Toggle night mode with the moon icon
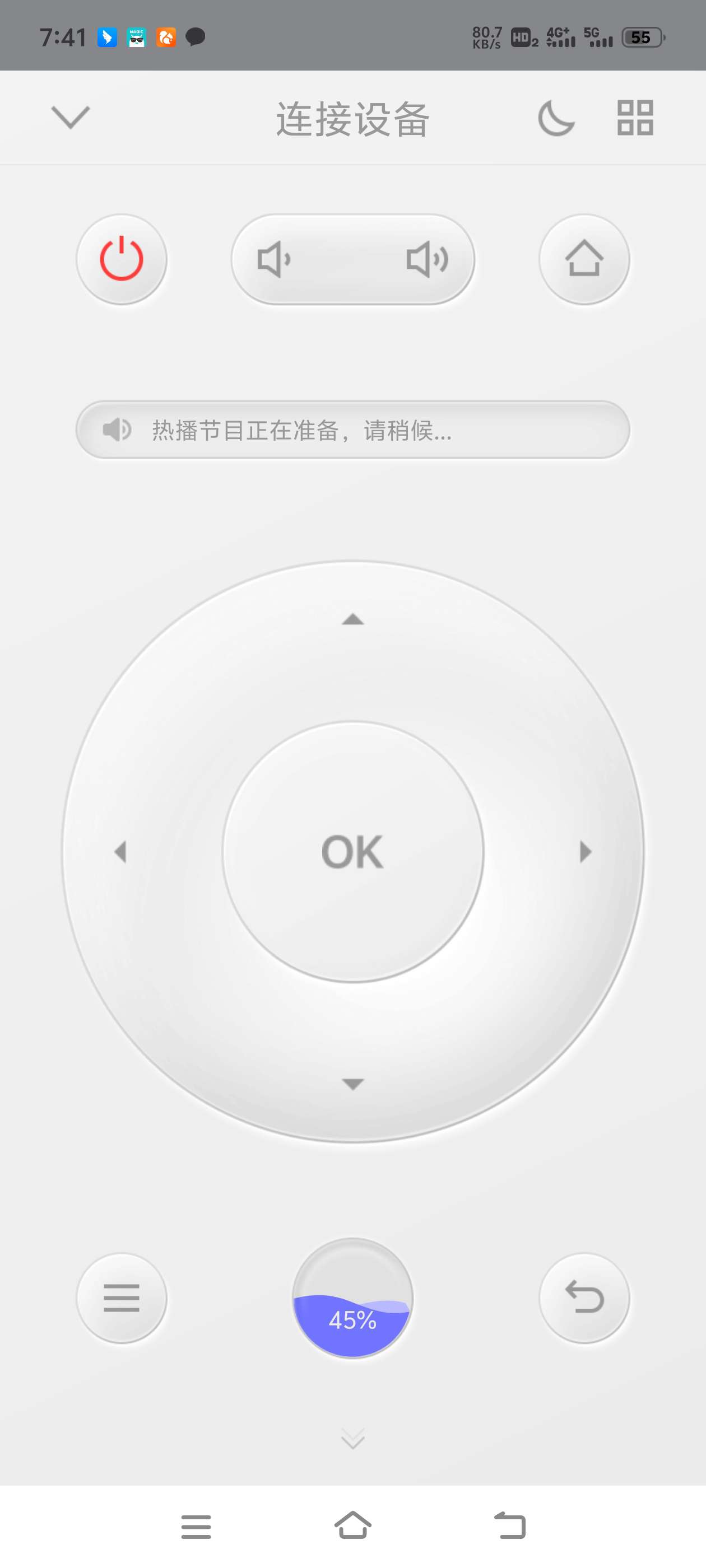Screen dimensions: 706x1568 [555, 118]
